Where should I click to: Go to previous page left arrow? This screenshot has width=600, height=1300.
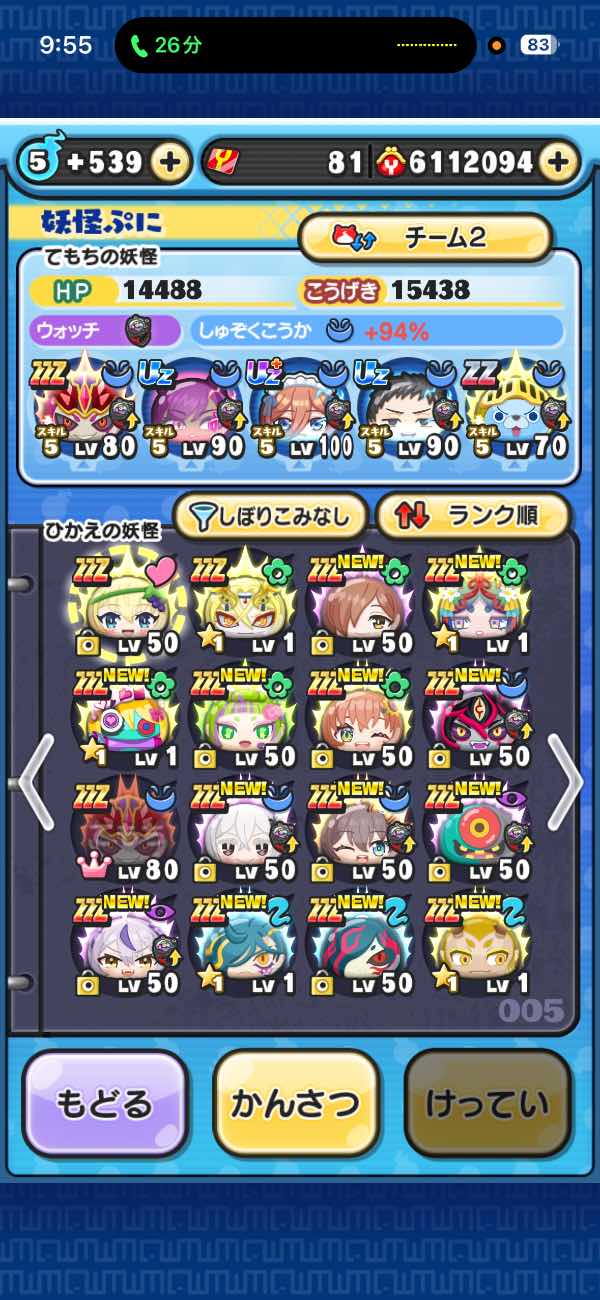coord(36,782)
